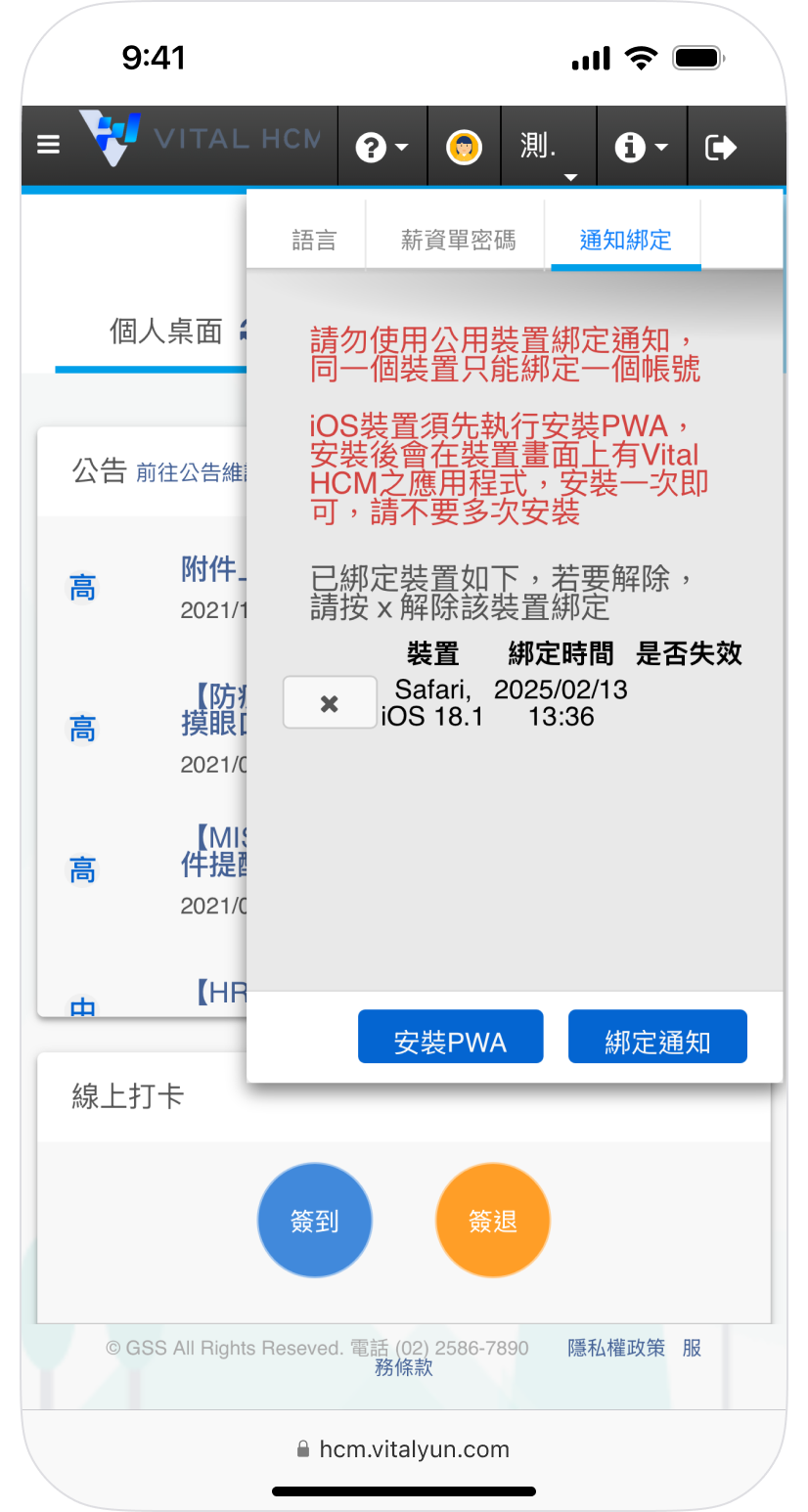
Task: Tap the 安裝PWA button
Action: tap(450, 1041)
